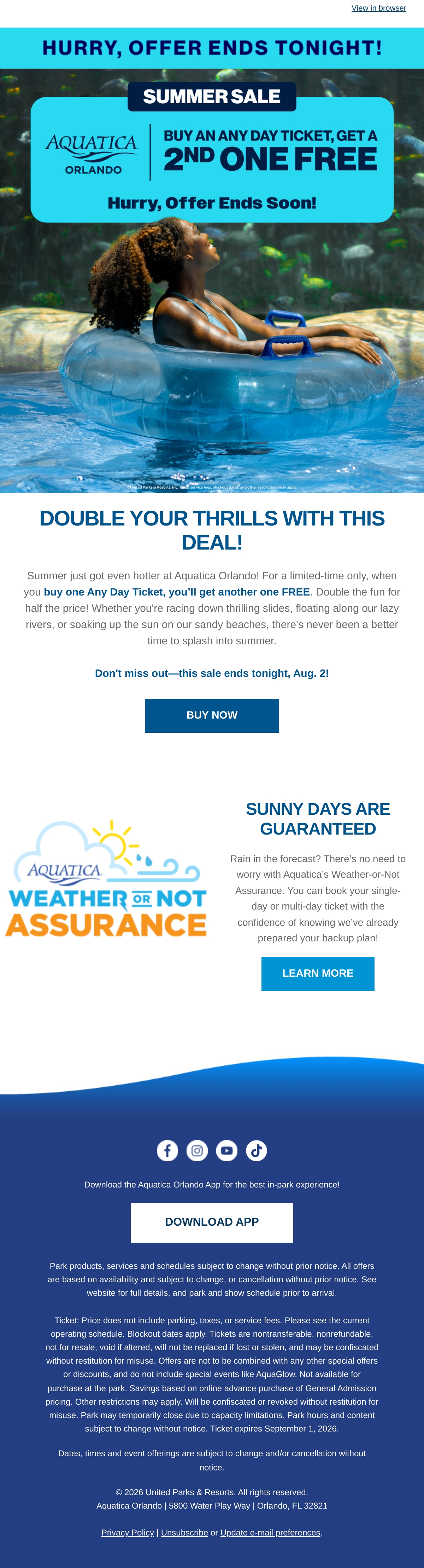
Task: Open the TikTok icon
Action: 256,1150
